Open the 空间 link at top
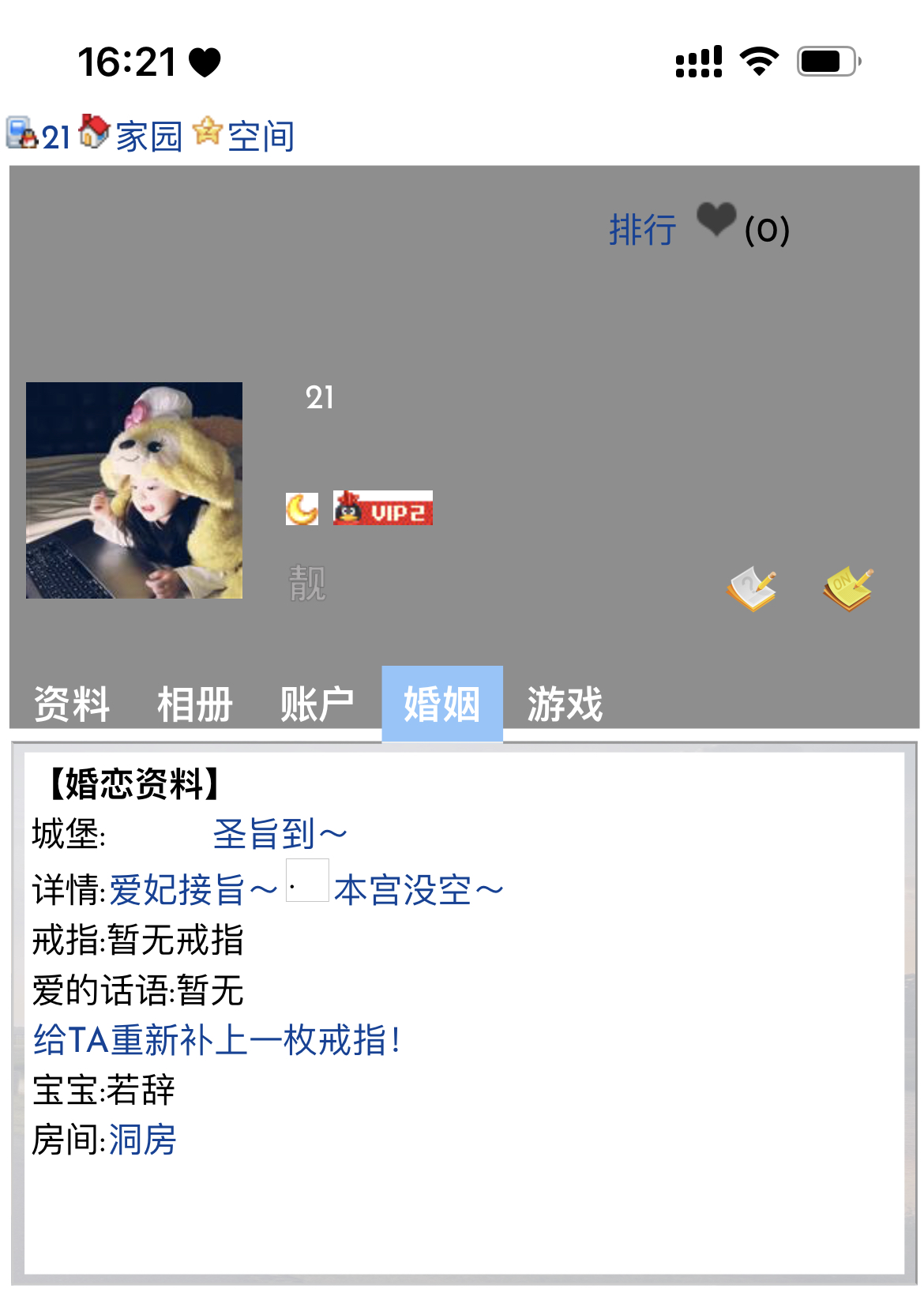 click(x=261, y=136)
